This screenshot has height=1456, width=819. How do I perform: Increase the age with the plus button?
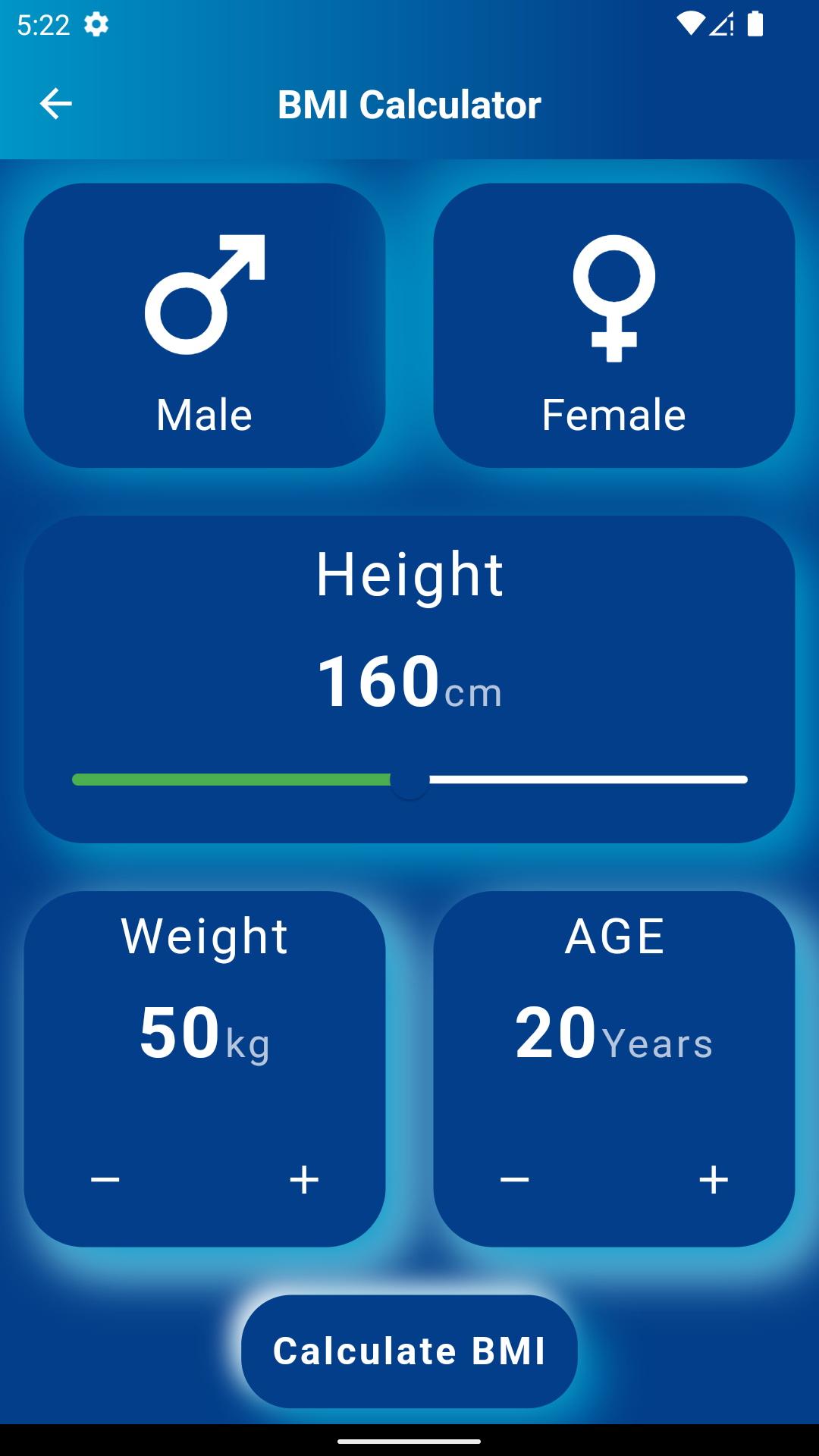click(x=712, y=1179)
